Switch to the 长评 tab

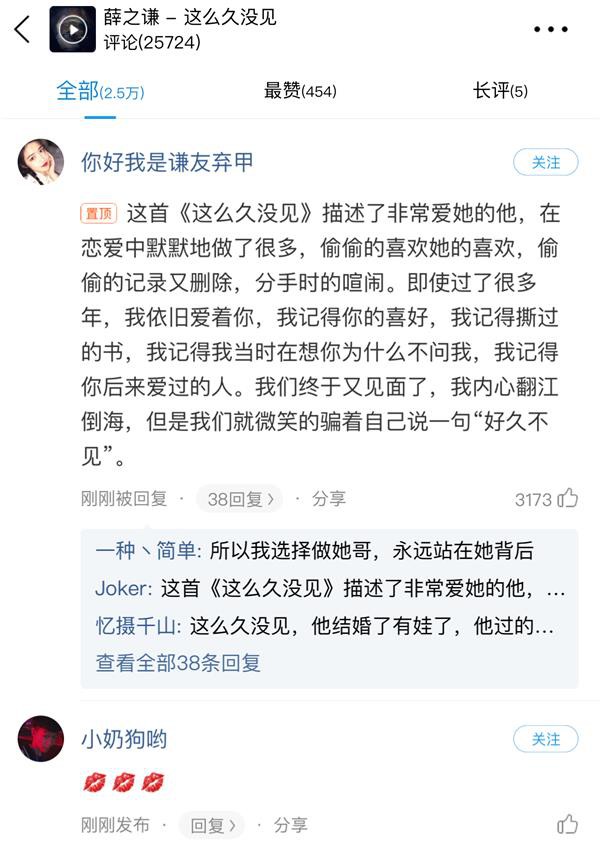(x=500, y=91)
